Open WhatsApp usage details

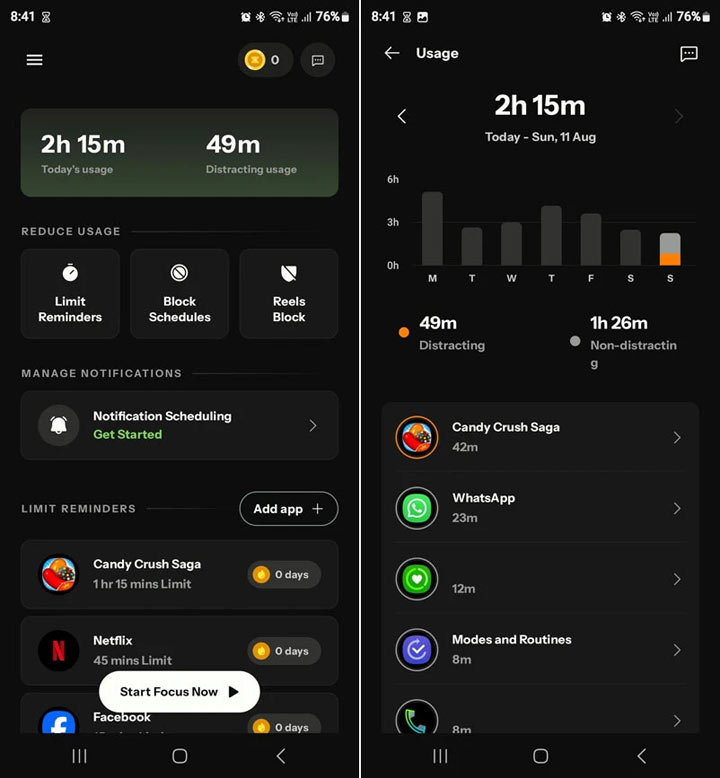click(x=540, y=508)
